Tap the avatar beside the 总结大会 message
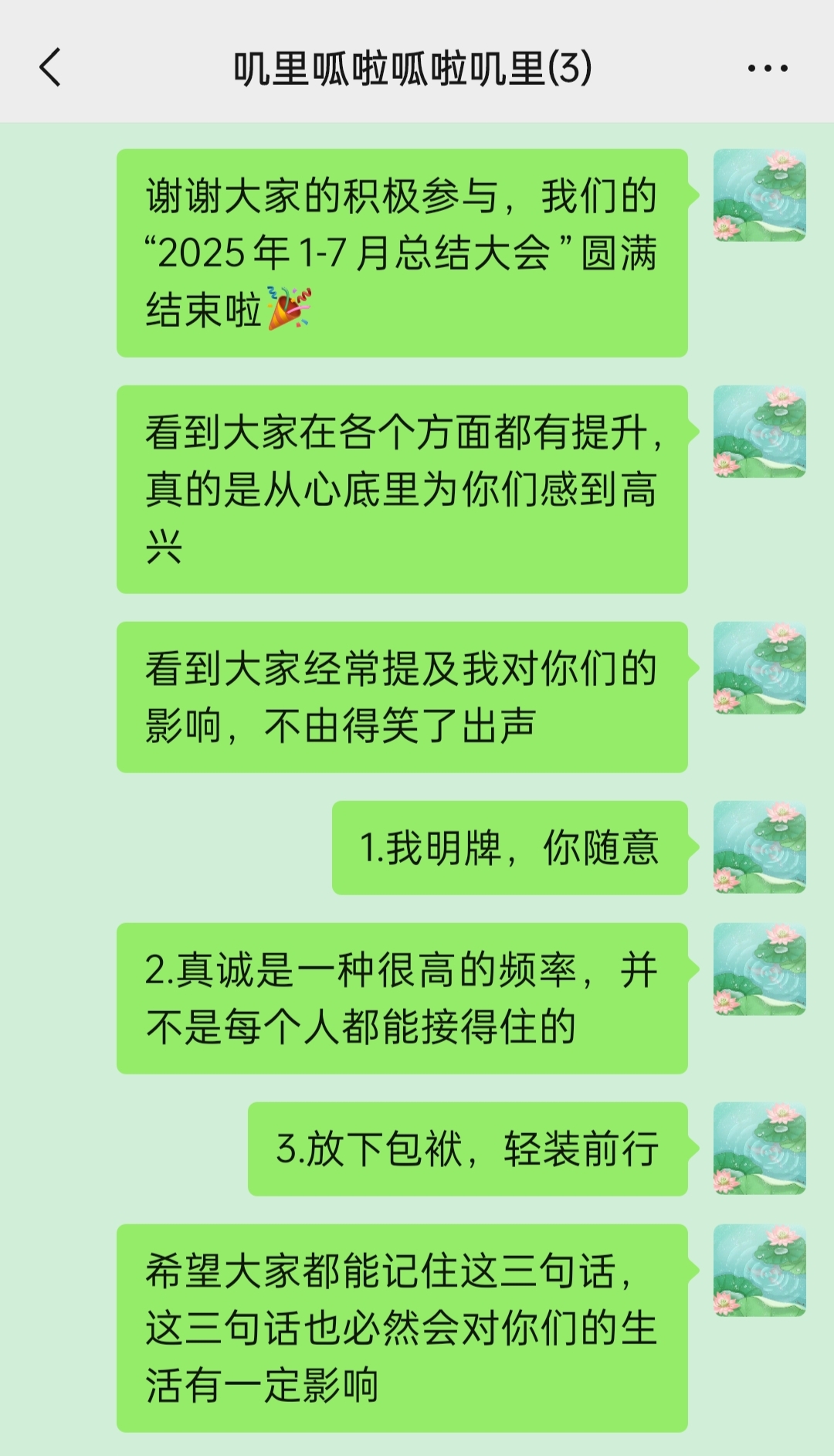The height and width of the screenshot is (1456, 834). 759,195
